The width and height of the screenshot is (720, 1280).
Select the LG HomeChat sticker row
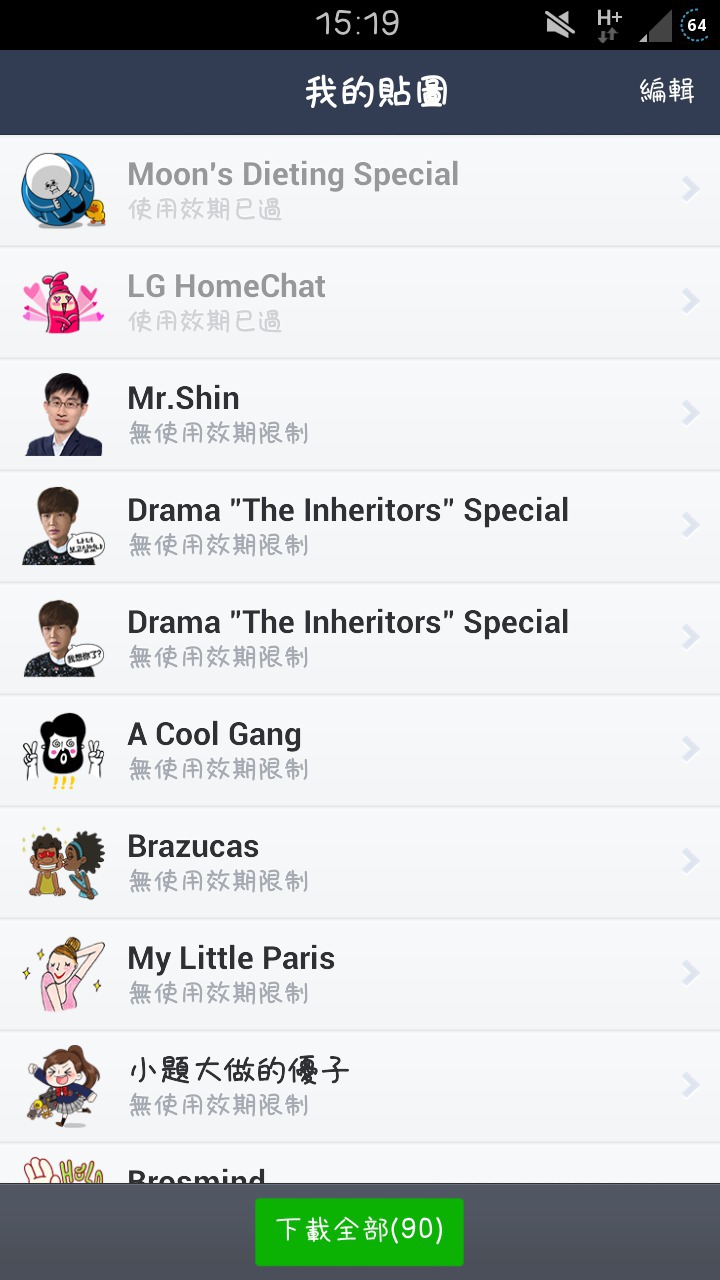(x=360, y=302)
